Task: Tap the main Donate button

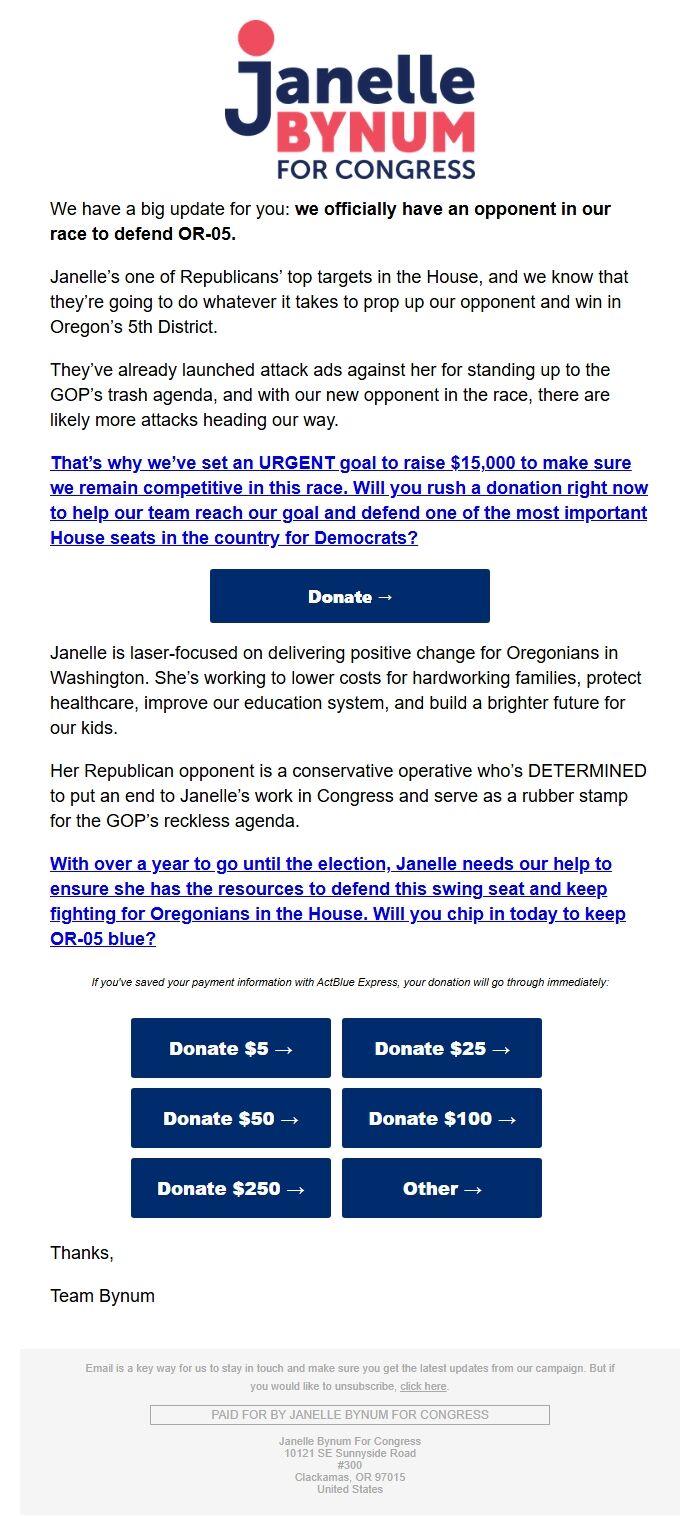Action: [x=350, y=596]
